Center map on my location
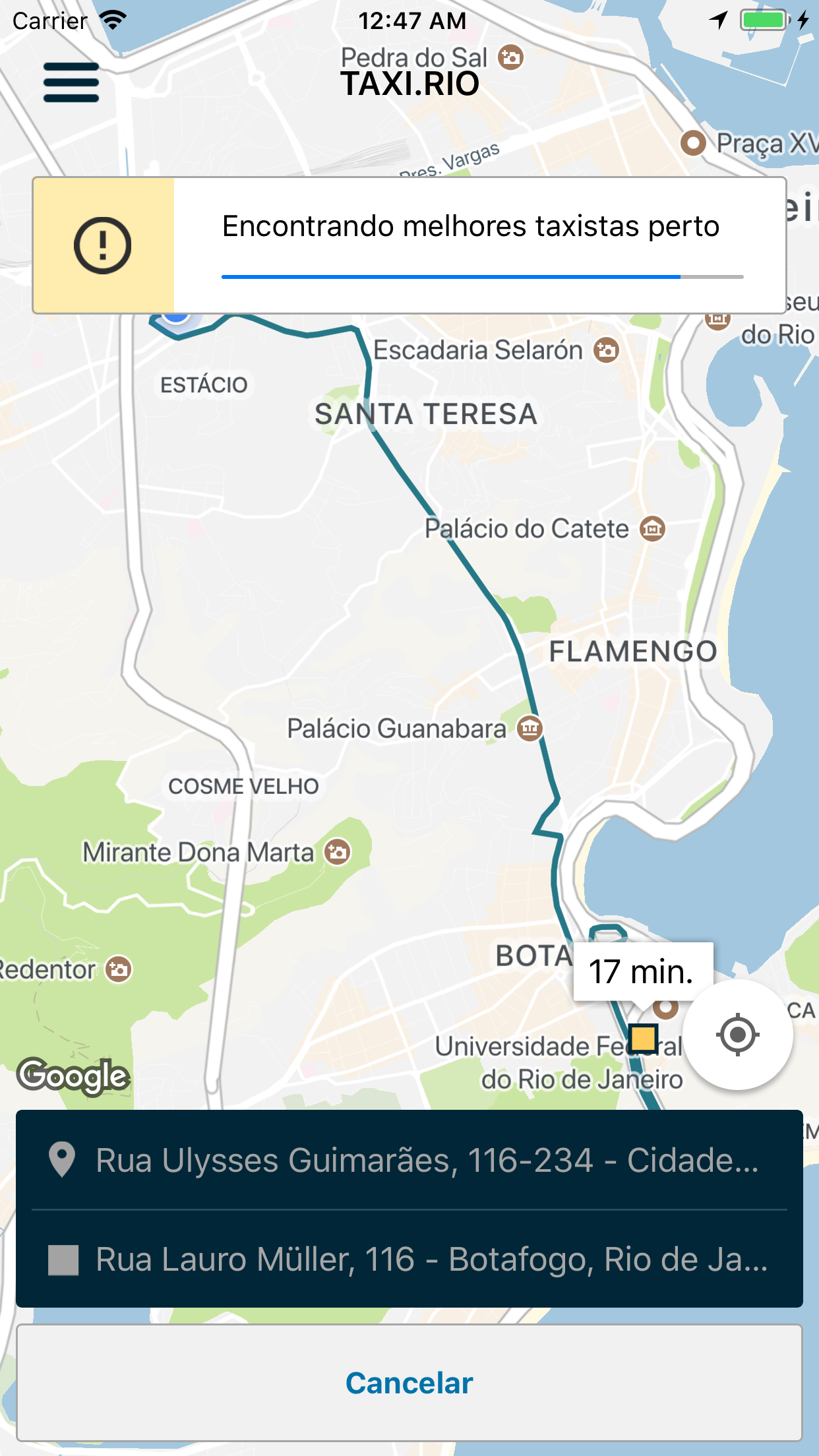Screen dimensions: 819x1456 click(737, 1035)
